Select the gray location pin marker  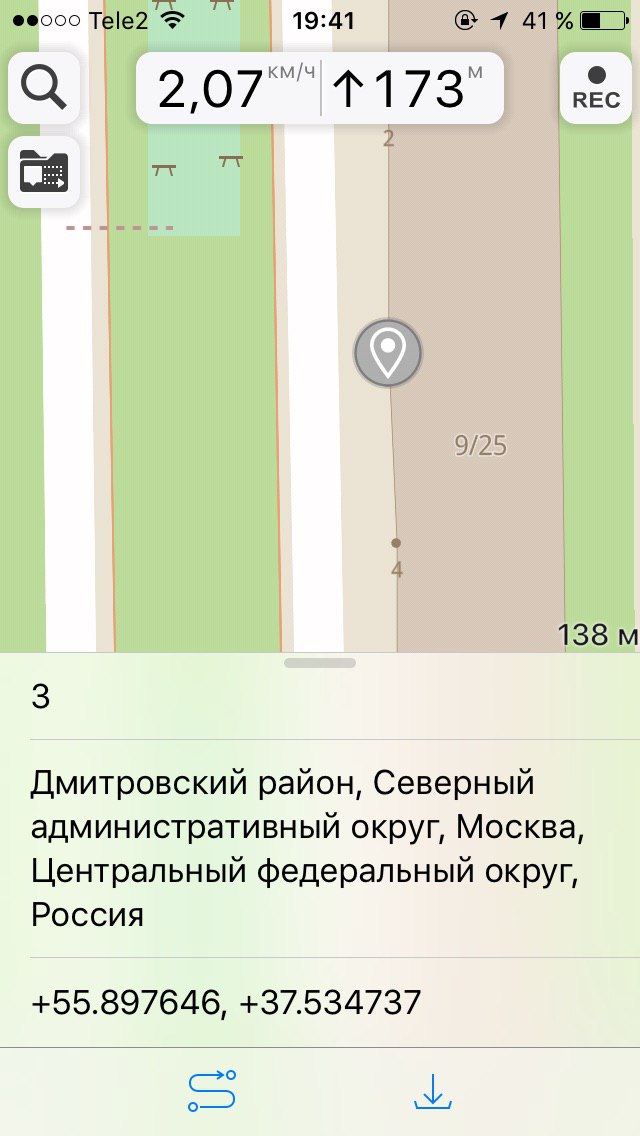[x=388, y=353]
